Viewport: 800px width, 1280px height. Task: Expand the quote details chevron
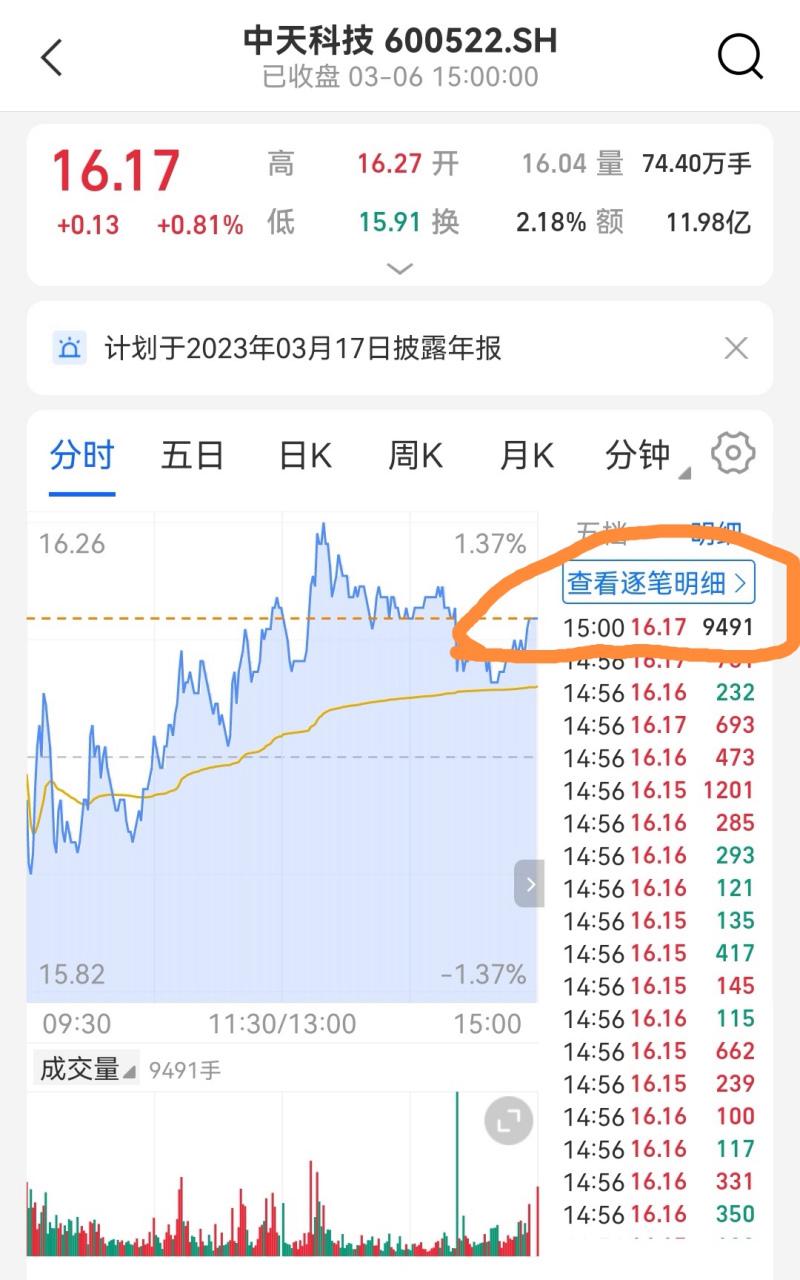click(x=399, y=268)
